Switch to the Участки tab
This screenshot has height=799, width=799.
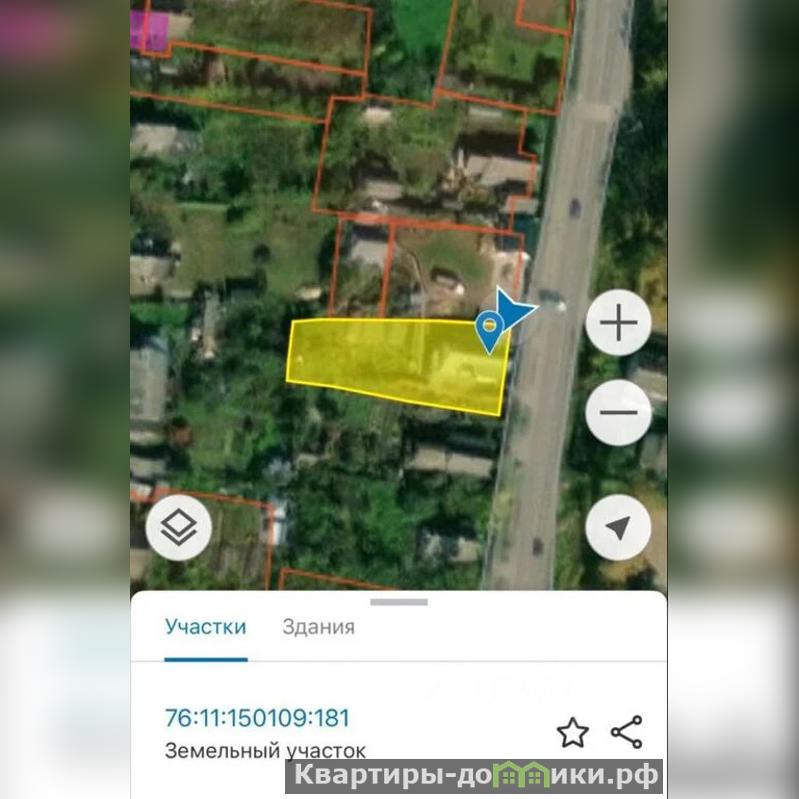pos(205,627)
